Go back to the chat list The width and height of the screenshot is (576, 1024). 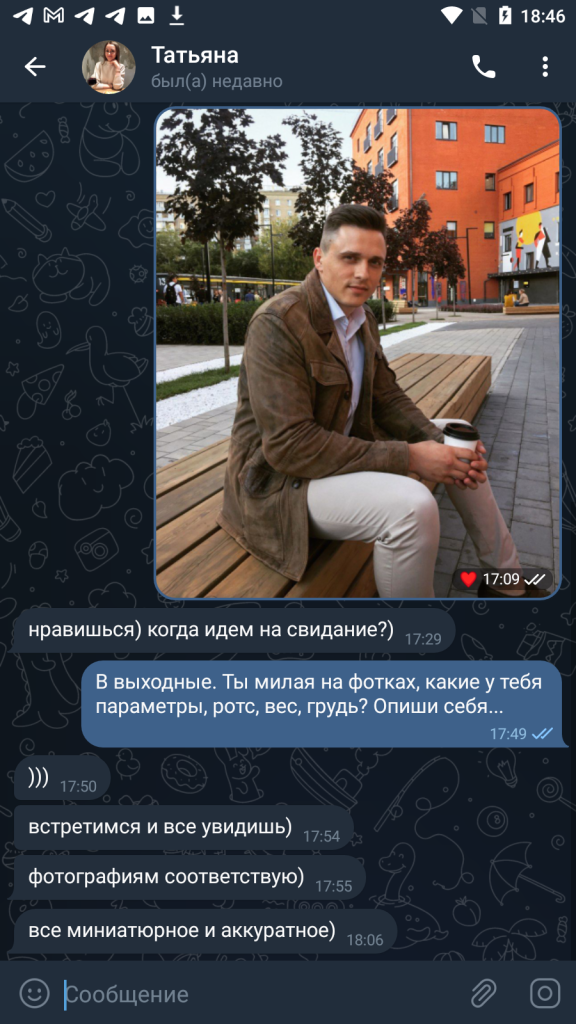click(35, 67)
